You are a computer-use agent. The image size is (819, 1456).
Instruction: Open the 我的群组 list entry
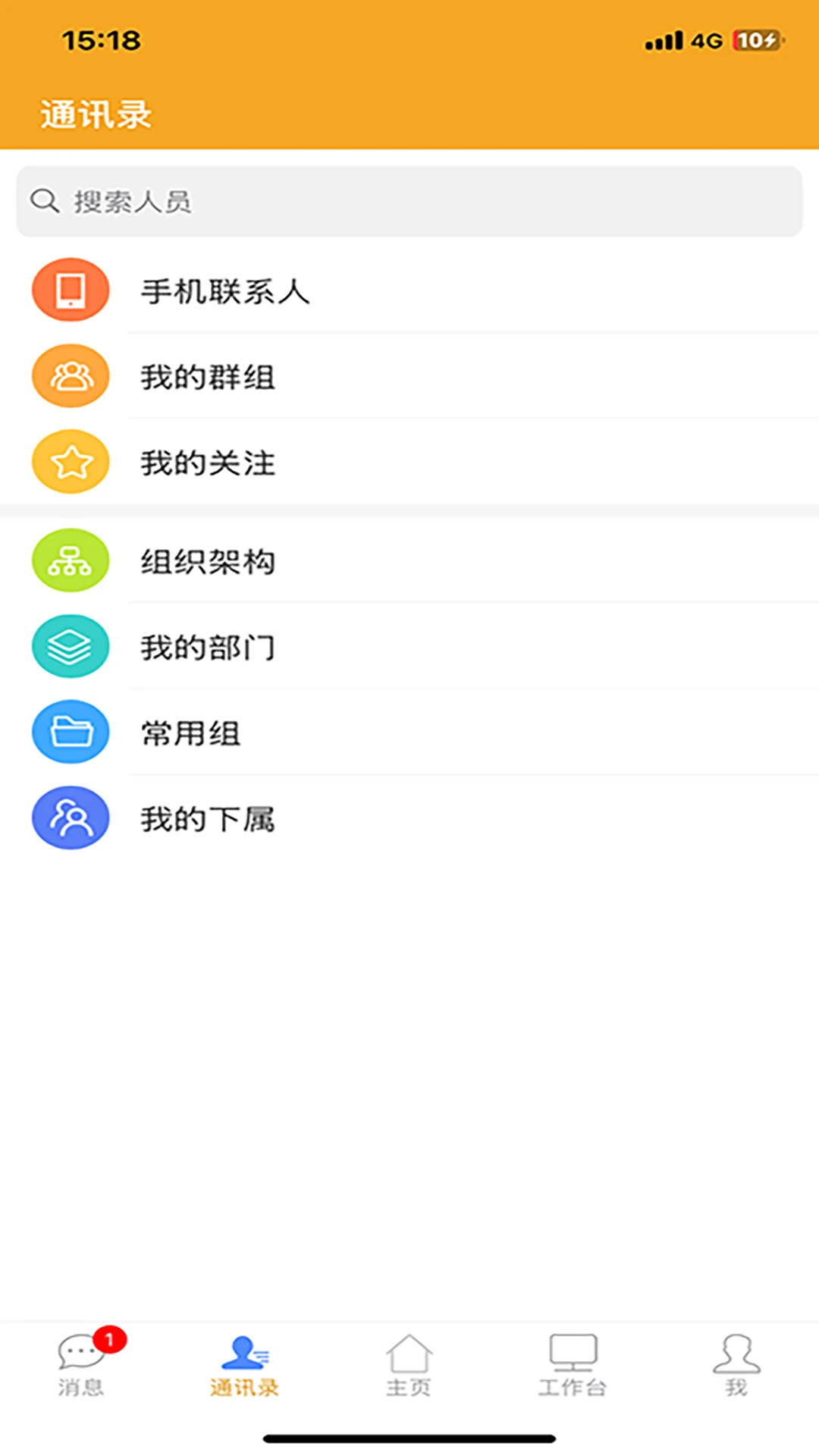pos(209,375)
